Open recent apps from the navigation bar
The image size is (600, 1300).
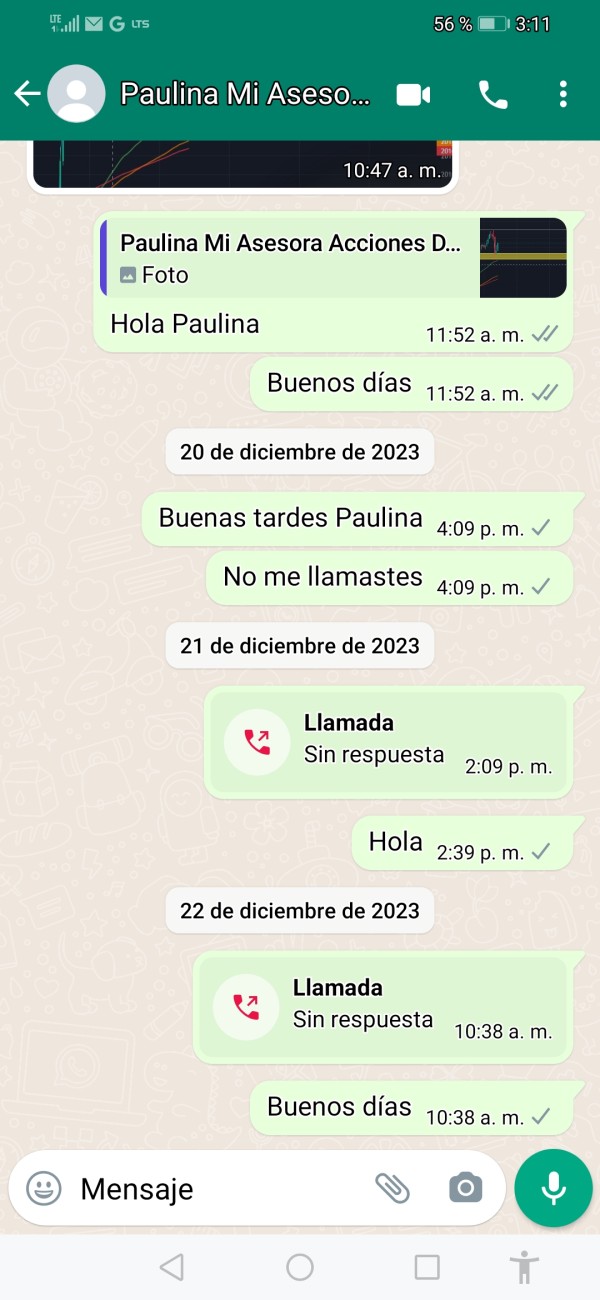[427, 1267]
